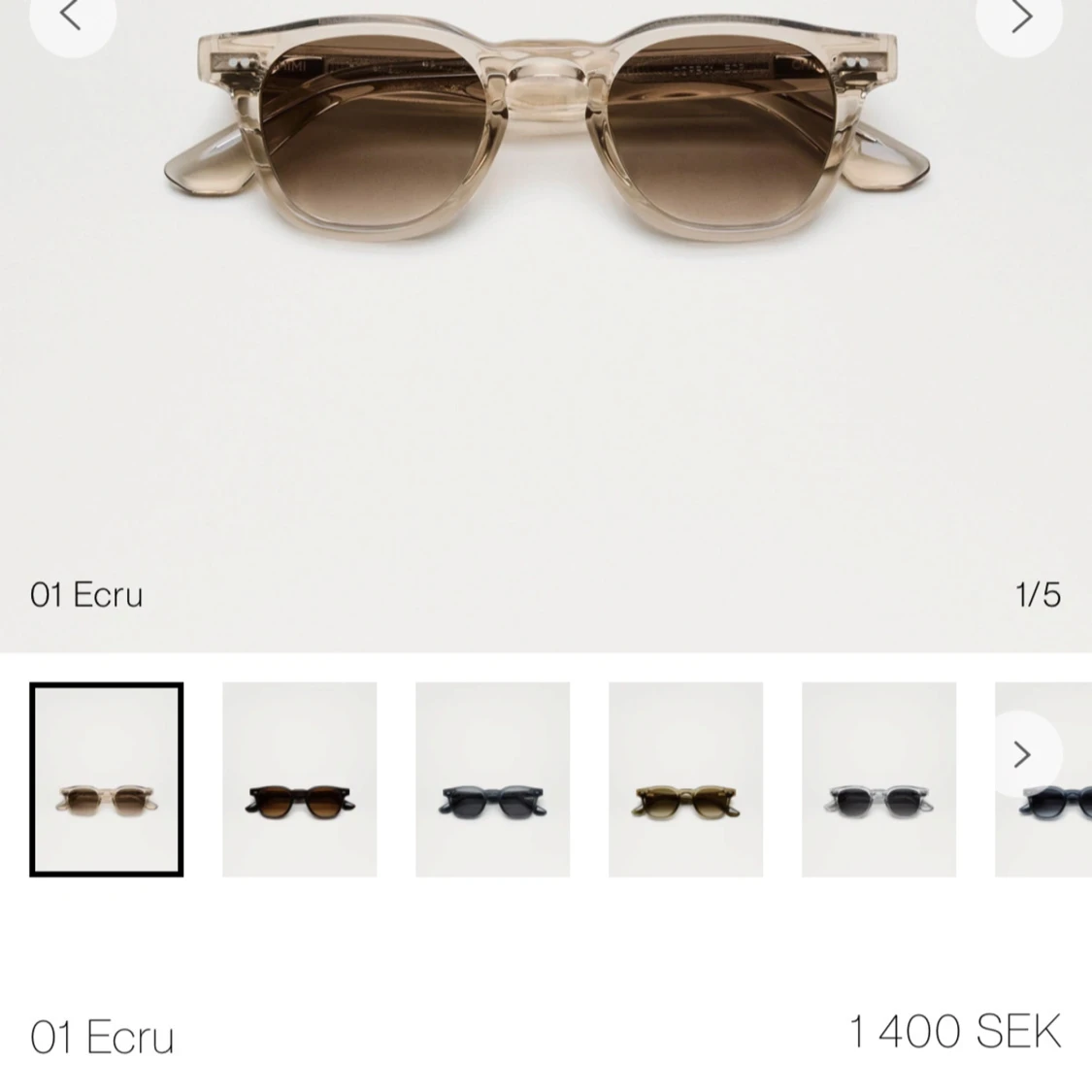Pick the dark blue frame sunglasses thumbnail

point(492,779)
